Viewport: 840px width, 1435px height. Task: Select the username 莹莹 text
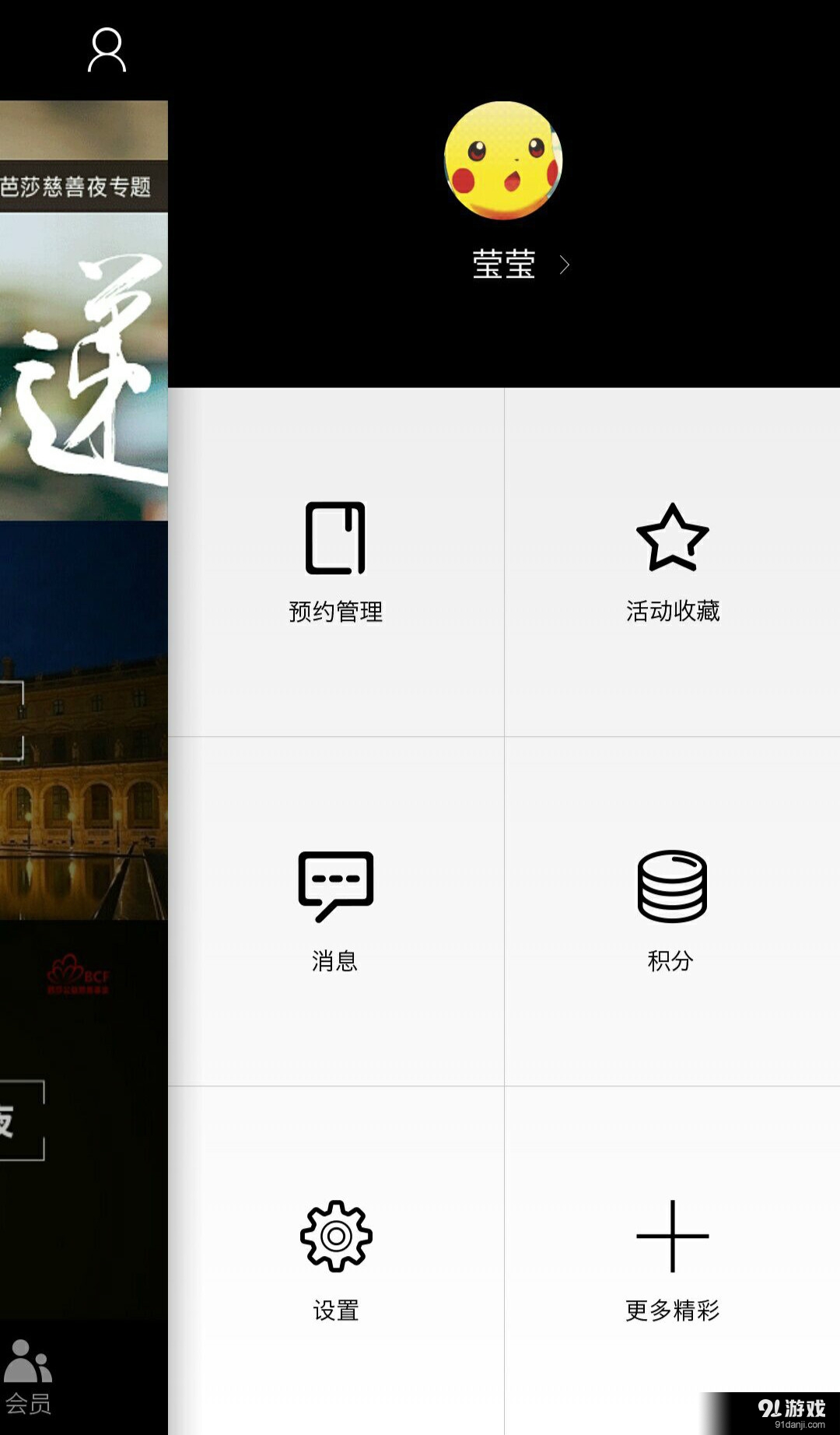[506, 263]
